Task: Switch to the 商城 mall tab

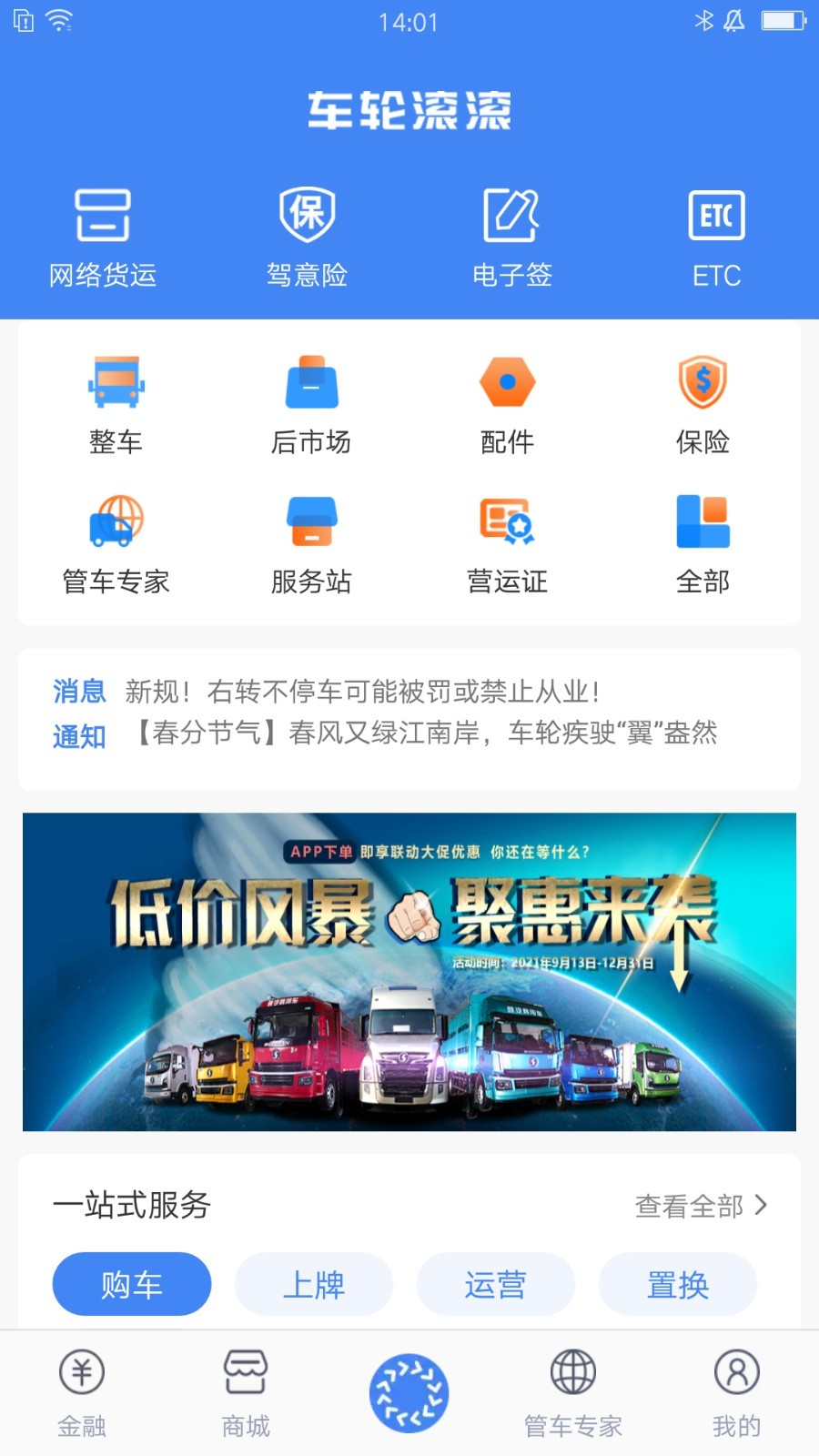Action: (x=244, y=1392)
